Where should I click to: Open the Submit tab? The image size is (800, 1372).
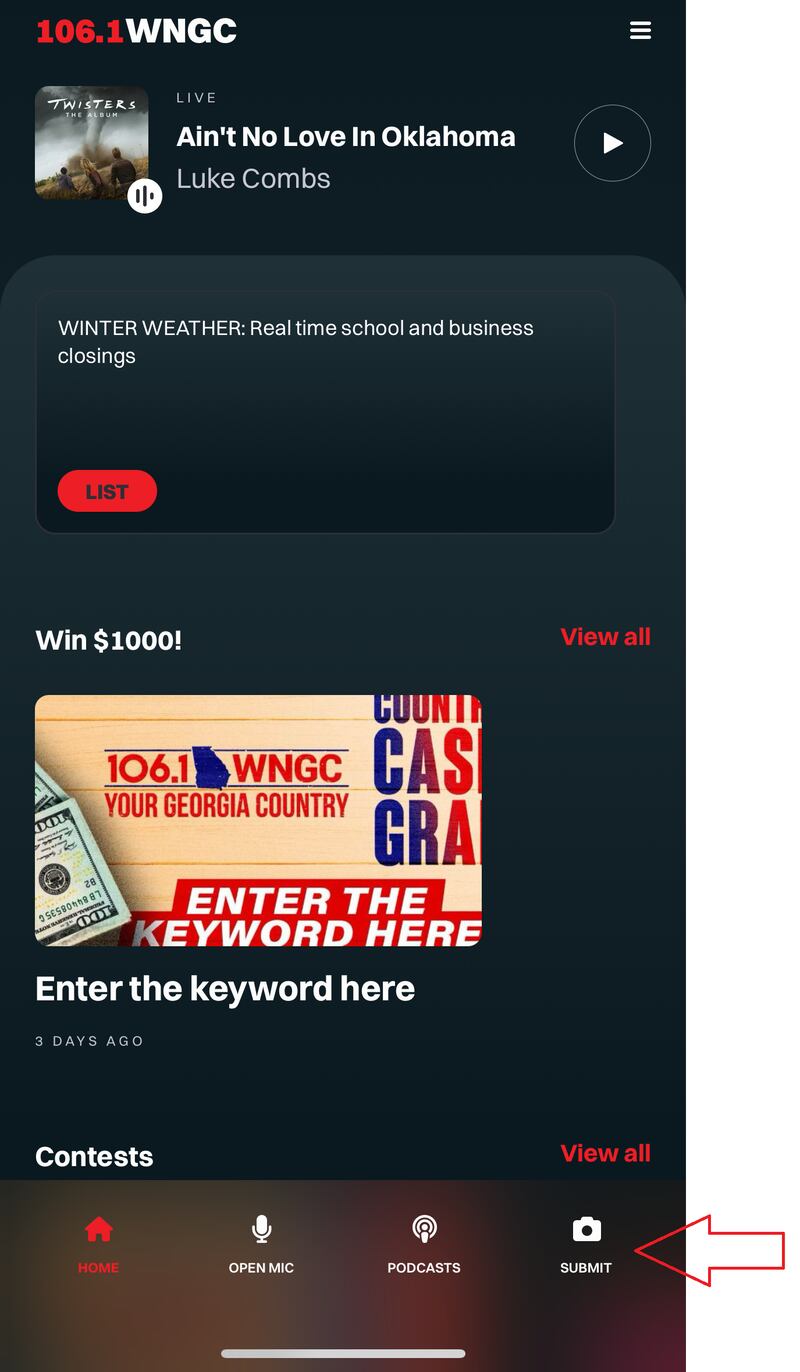pyautogui.click(x=586, y=1244)
